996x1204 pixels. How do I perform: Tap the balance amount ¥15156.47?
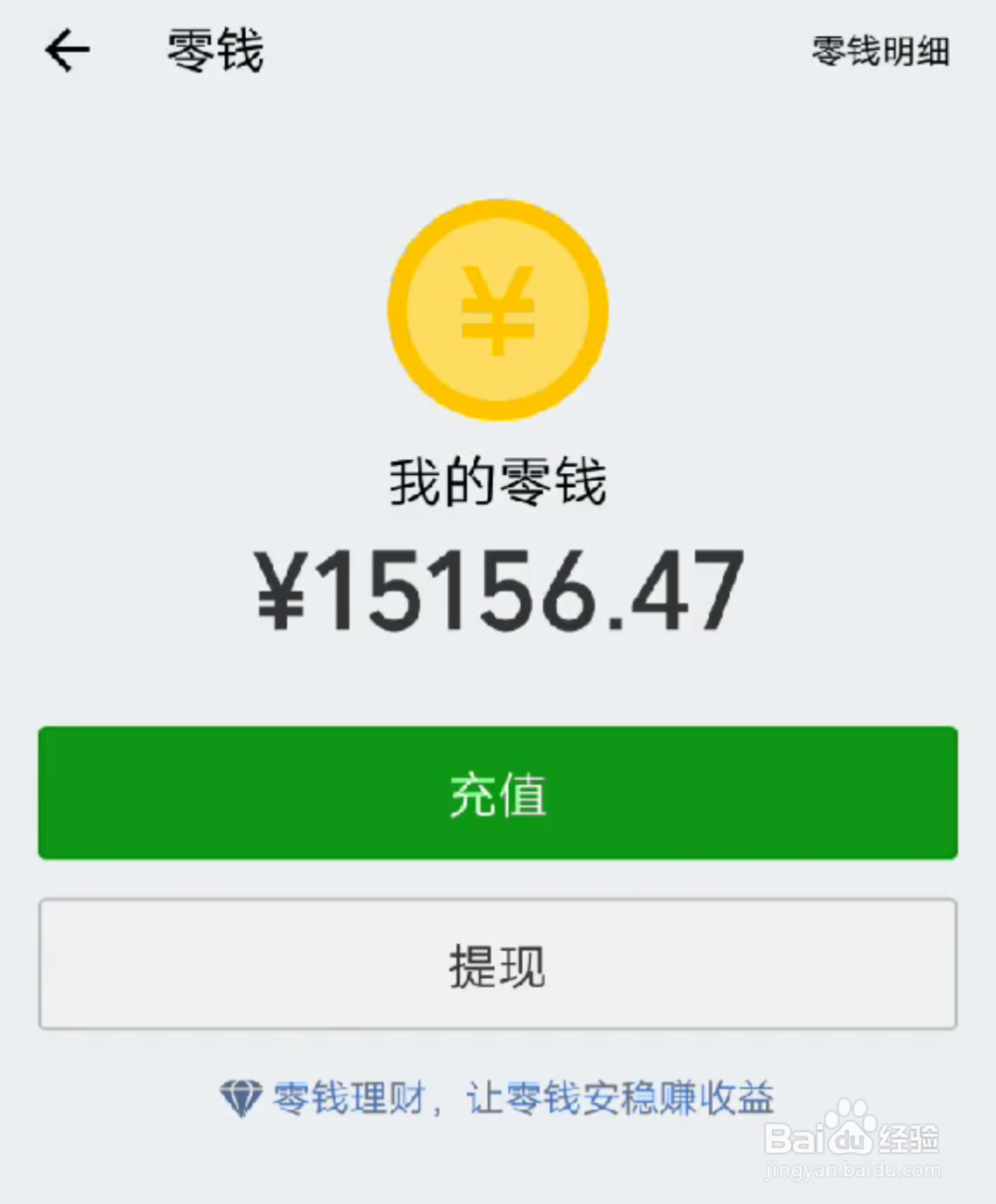click(x=498, y=588)
